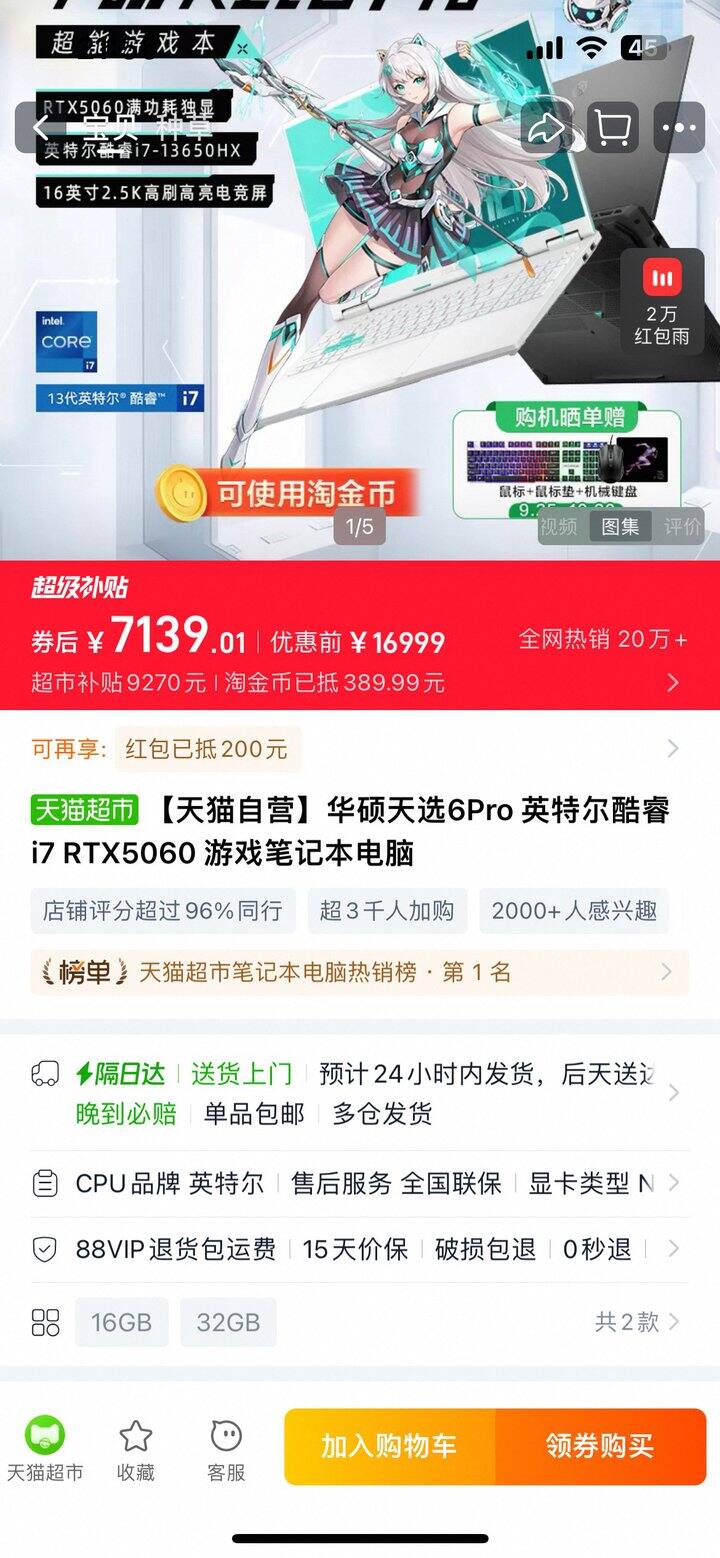Open the shopping cart icon

pos(612,128)
